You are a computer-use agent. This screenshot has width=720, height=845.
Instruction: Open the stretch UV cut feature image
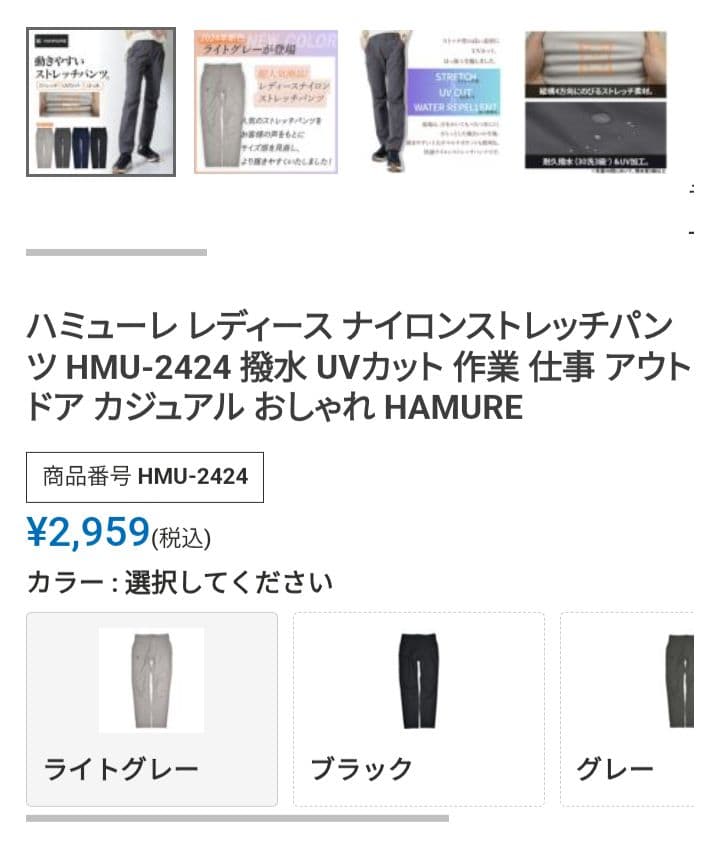click(x=432, y=102)
